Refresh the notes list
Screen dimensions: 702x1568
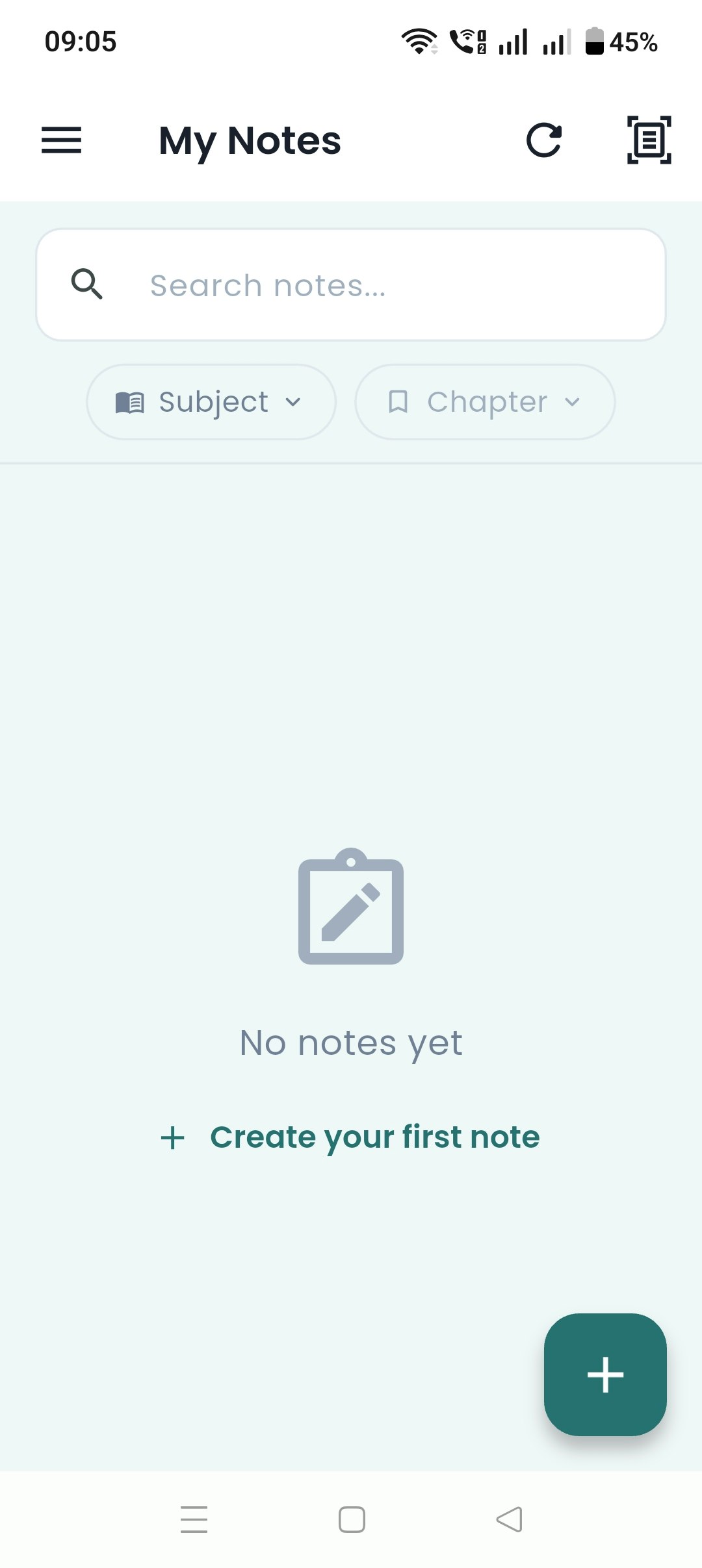(x=544, y=140)
